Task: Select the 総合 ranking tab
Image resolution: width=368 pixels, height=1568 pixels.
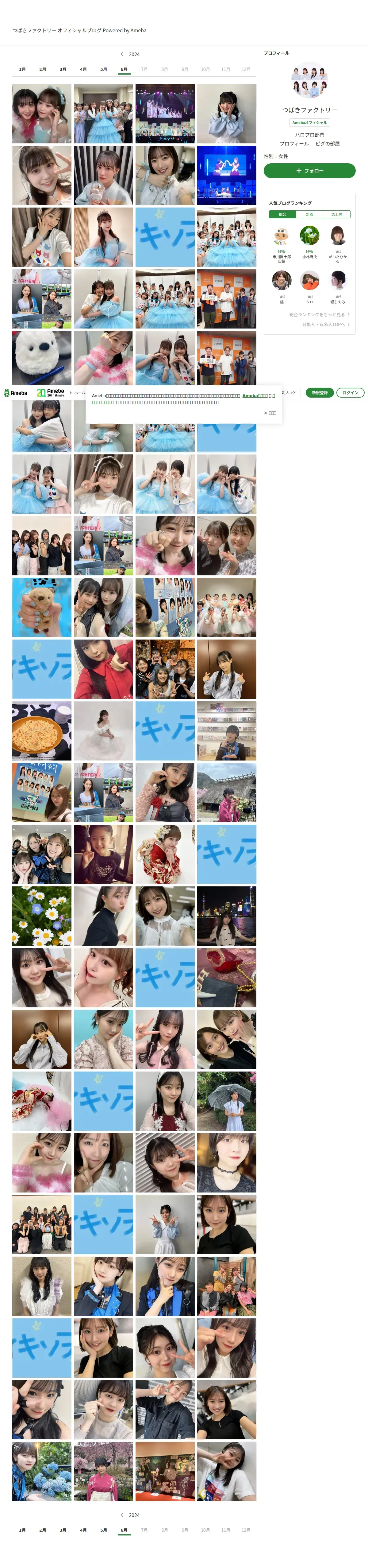Action: coord(282,214)
